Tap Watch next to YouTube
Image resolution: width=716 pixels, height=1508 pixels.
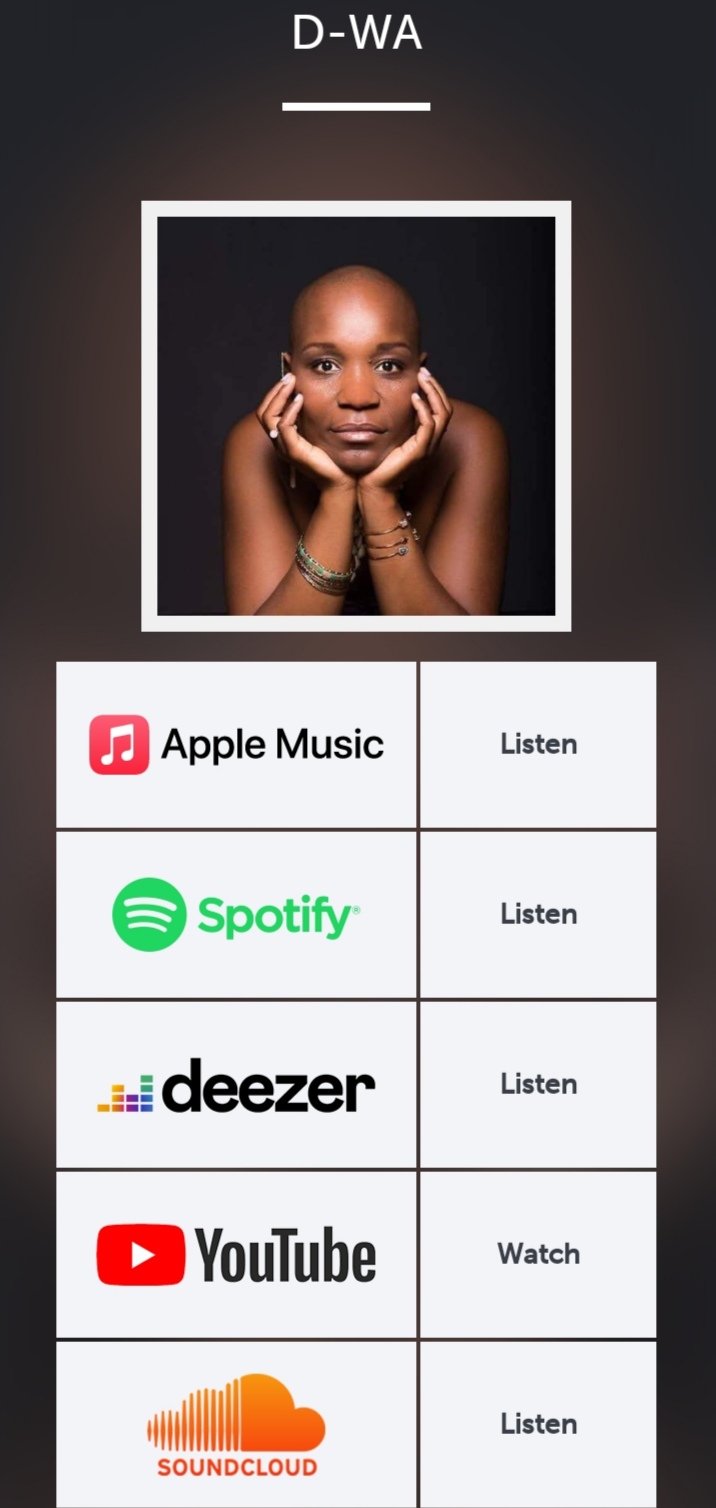538,1255
